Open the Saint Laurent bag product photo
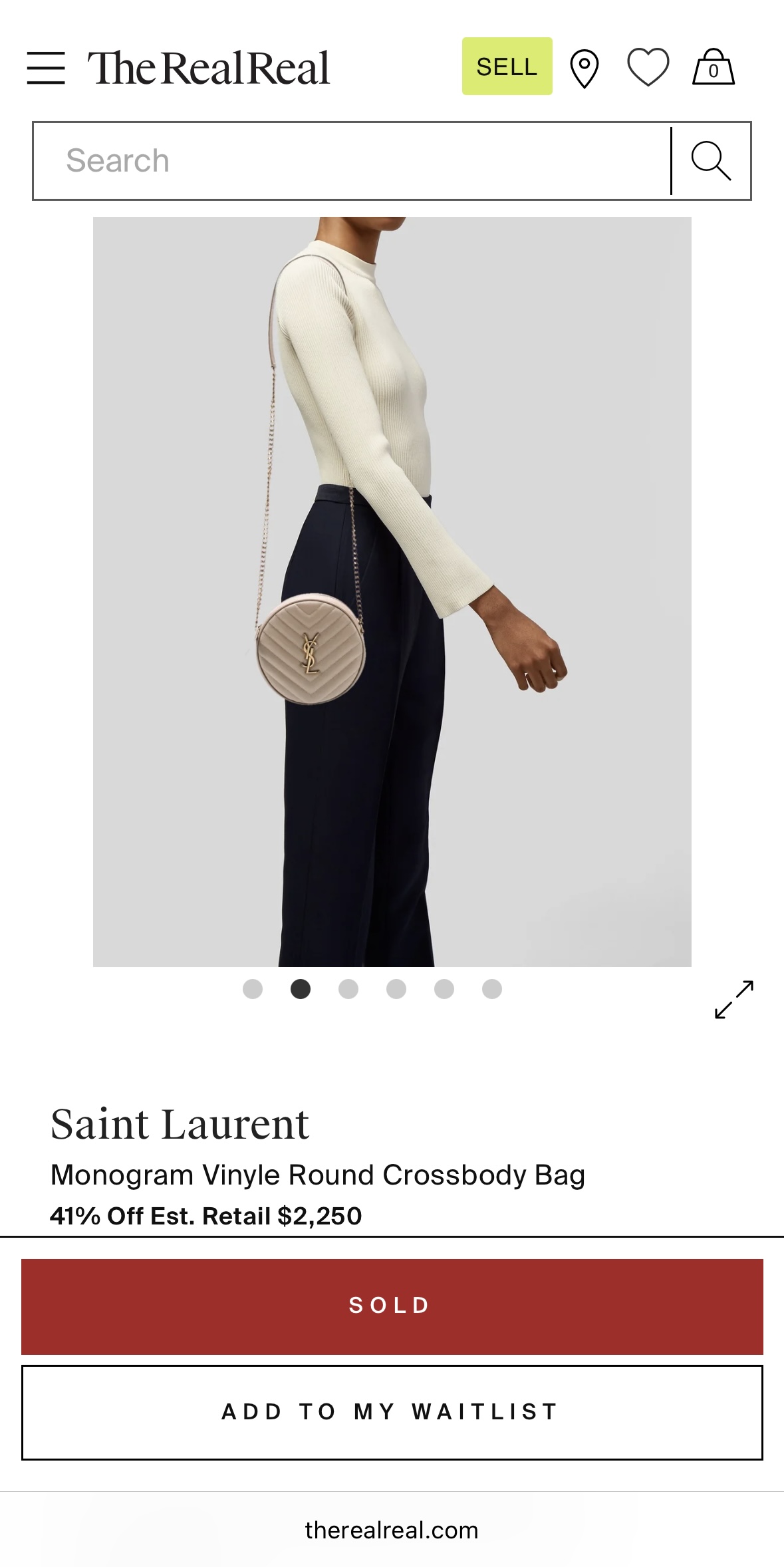The height and width of the screenshot is (1567, 784). [x=392, y=591]
